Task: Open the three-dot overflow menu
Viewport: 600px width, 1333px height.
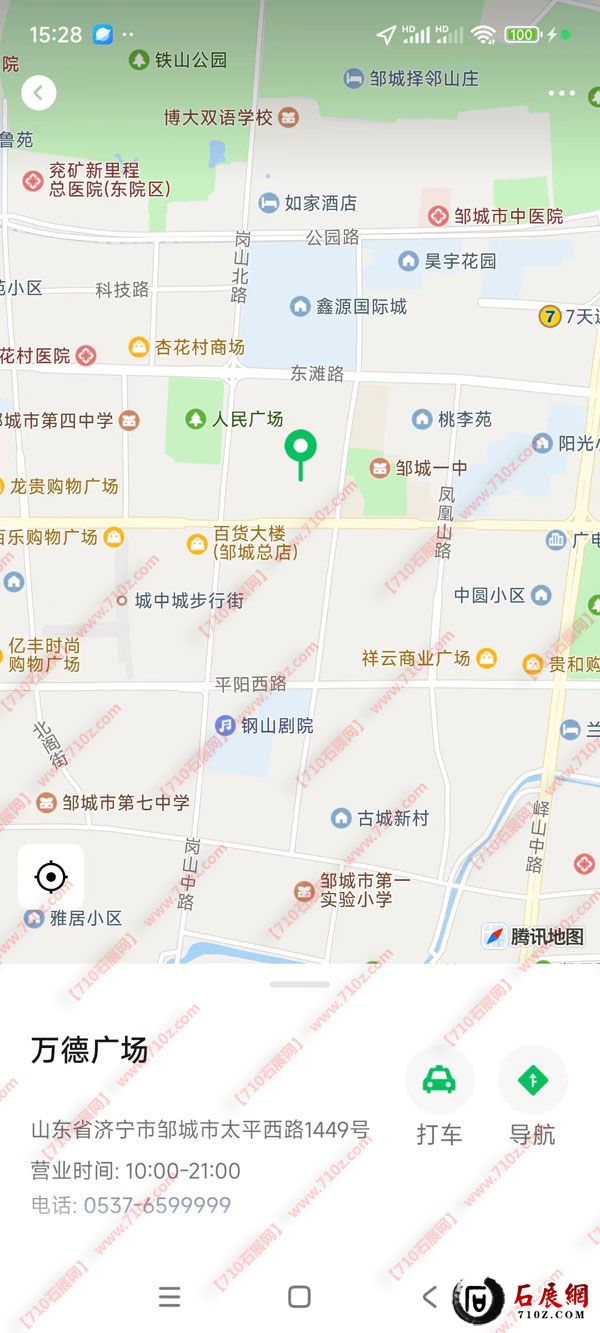Action: click(562, 93)
